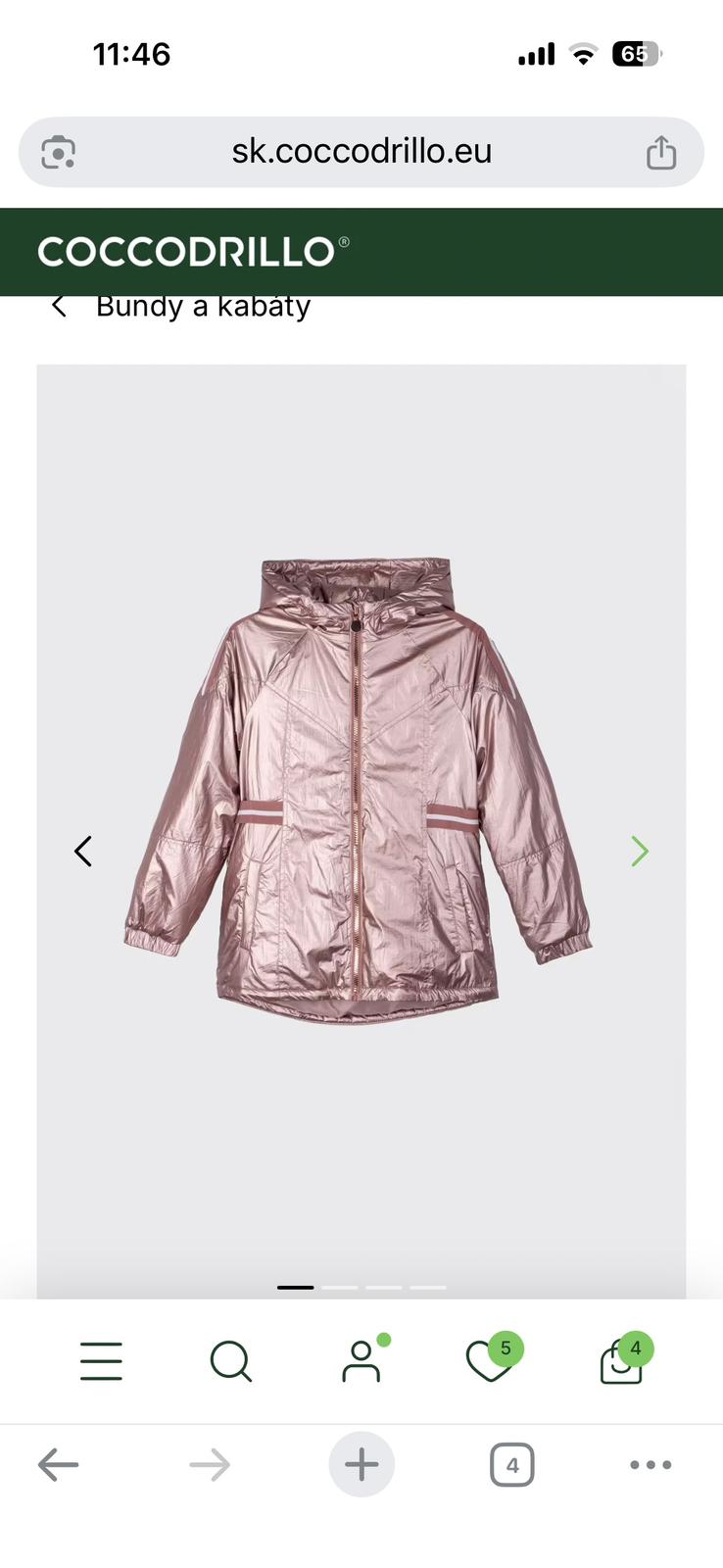
Task: Open the camera search icon in address bar
Action: pyautogui.click(x=59, y=153)
